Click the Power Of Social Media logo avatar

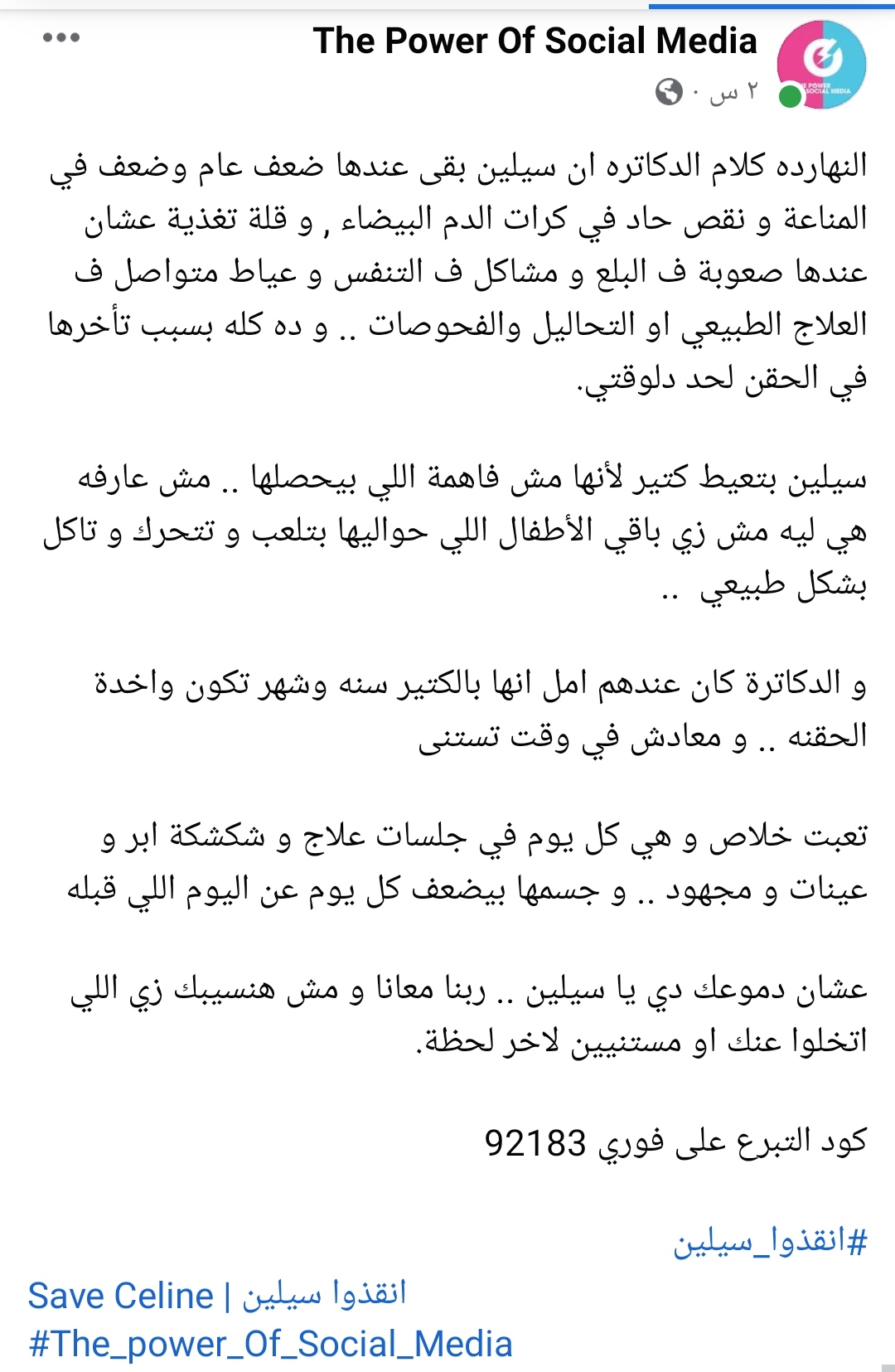(822, 66)
